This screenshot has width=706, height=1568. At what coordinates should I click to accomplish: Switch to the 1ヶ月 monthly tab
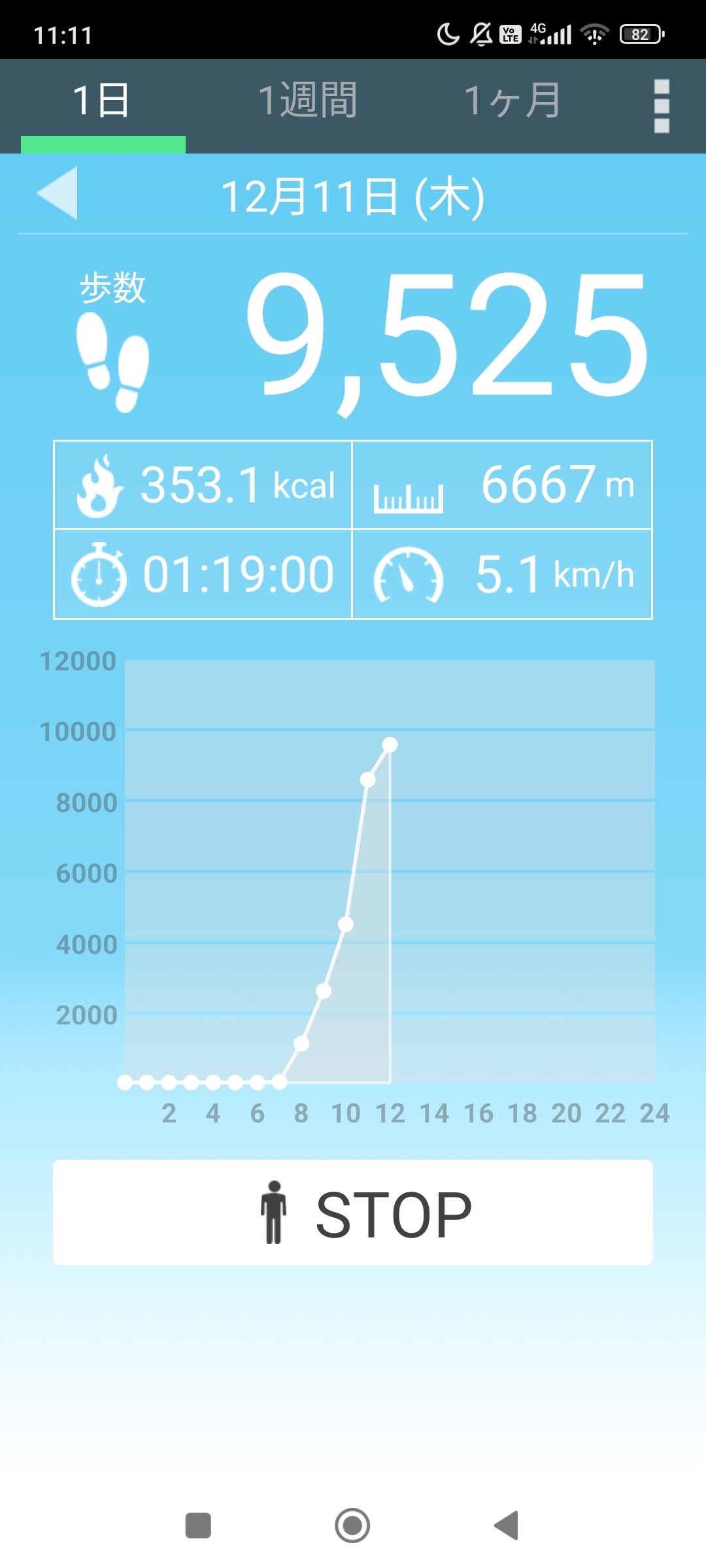[512, 101]
